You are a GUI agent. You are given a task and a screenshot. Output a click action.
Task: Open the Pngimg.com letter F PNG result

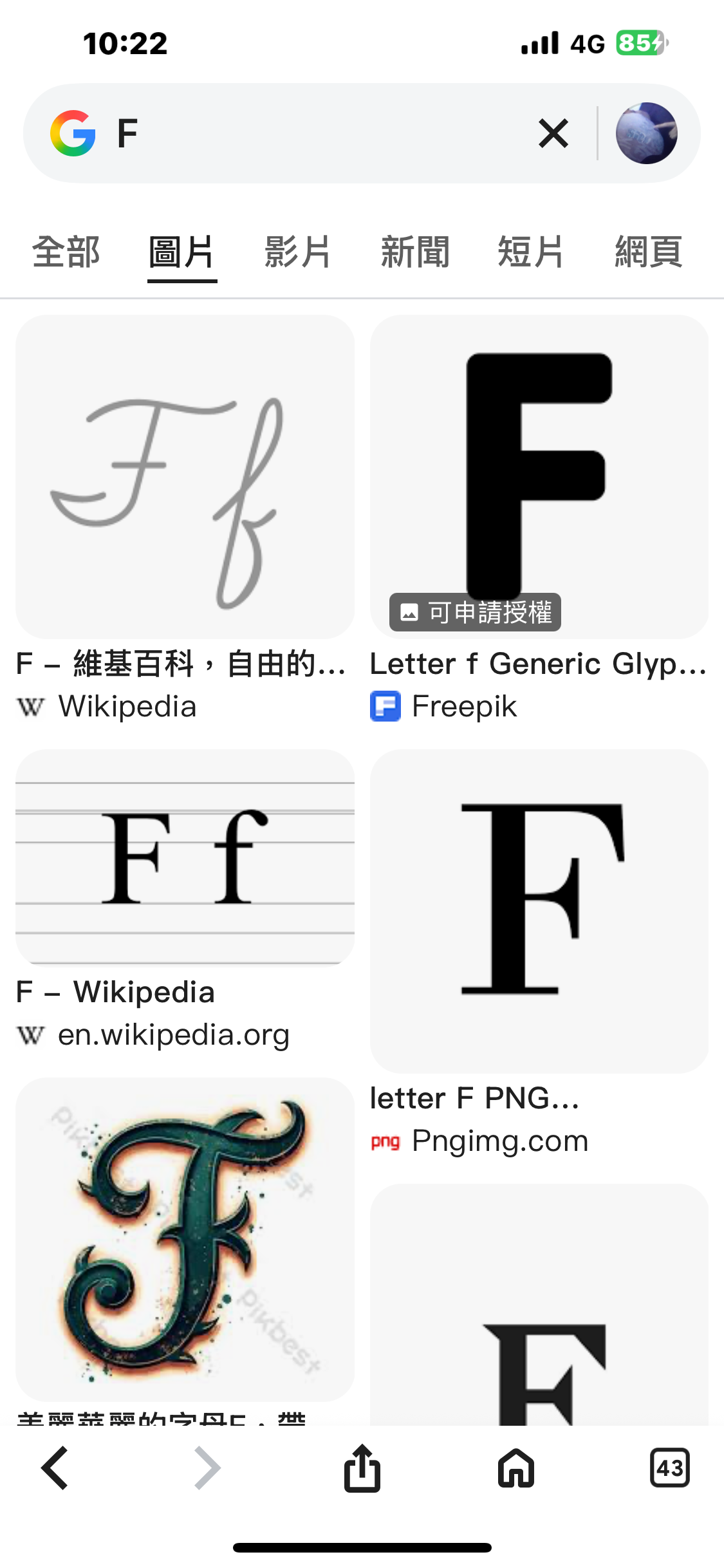(x=539, y=911)
